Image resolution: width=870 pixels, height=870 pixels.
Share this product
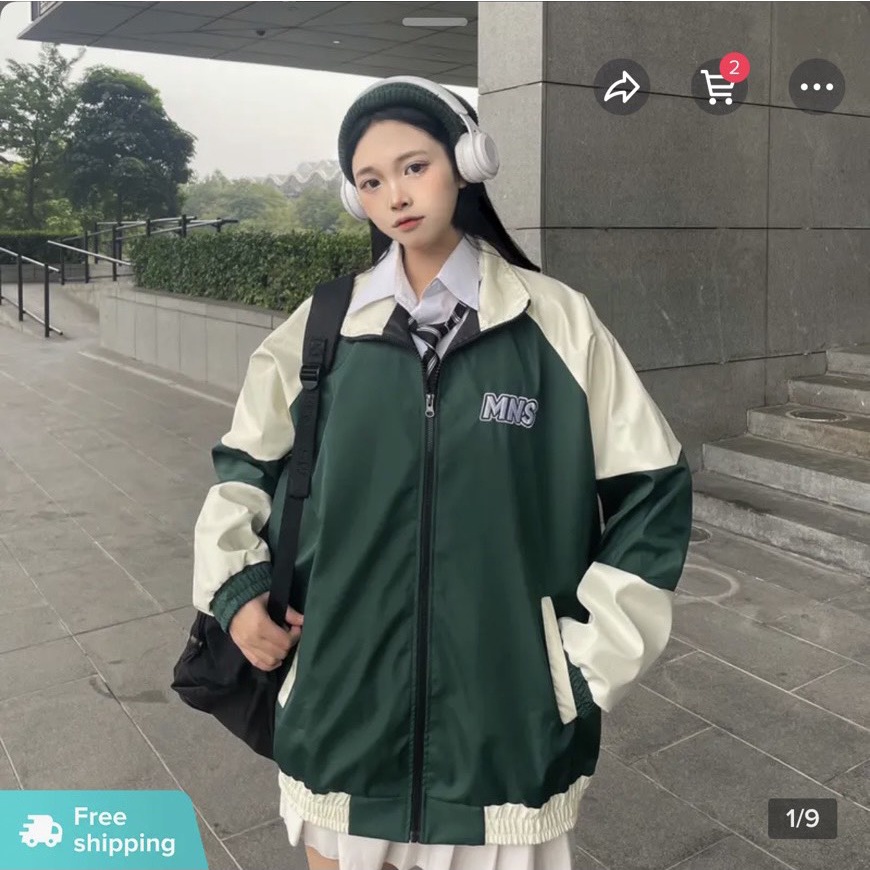click(621, 87)
